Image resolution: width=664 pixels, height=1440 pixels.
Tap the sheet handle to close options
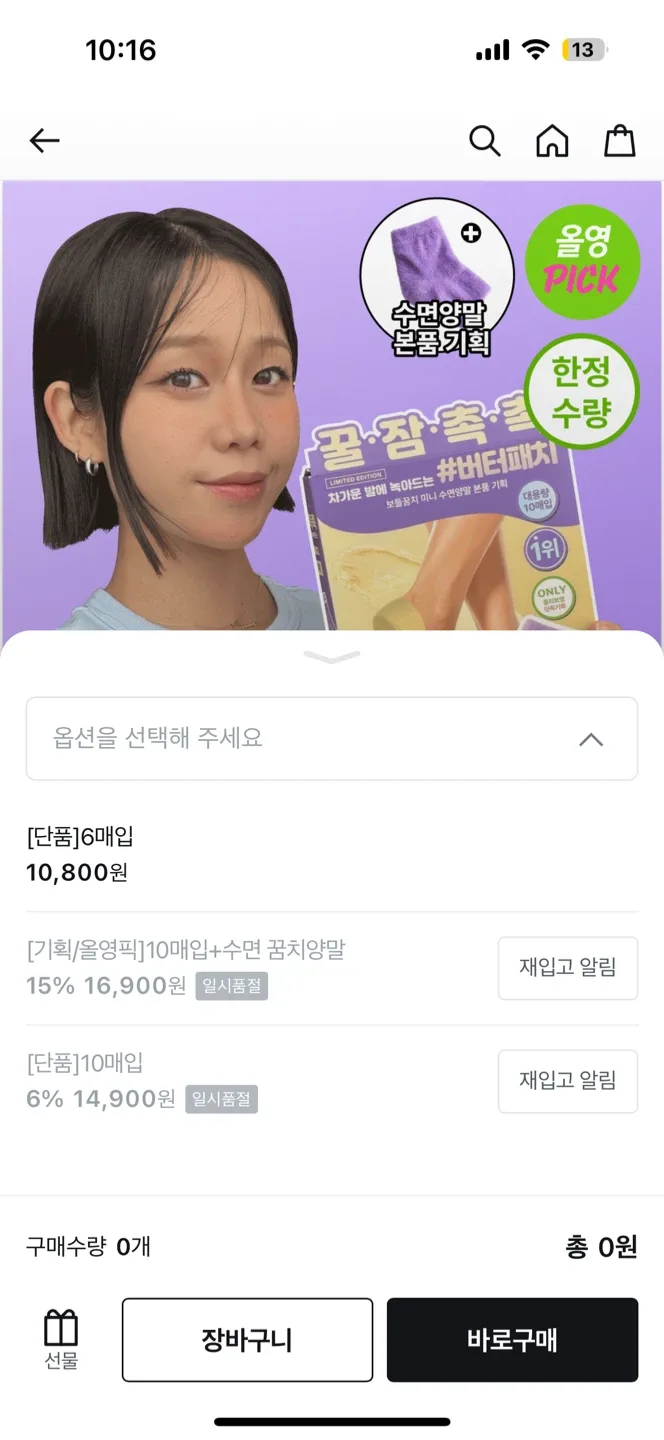point(331,657)
